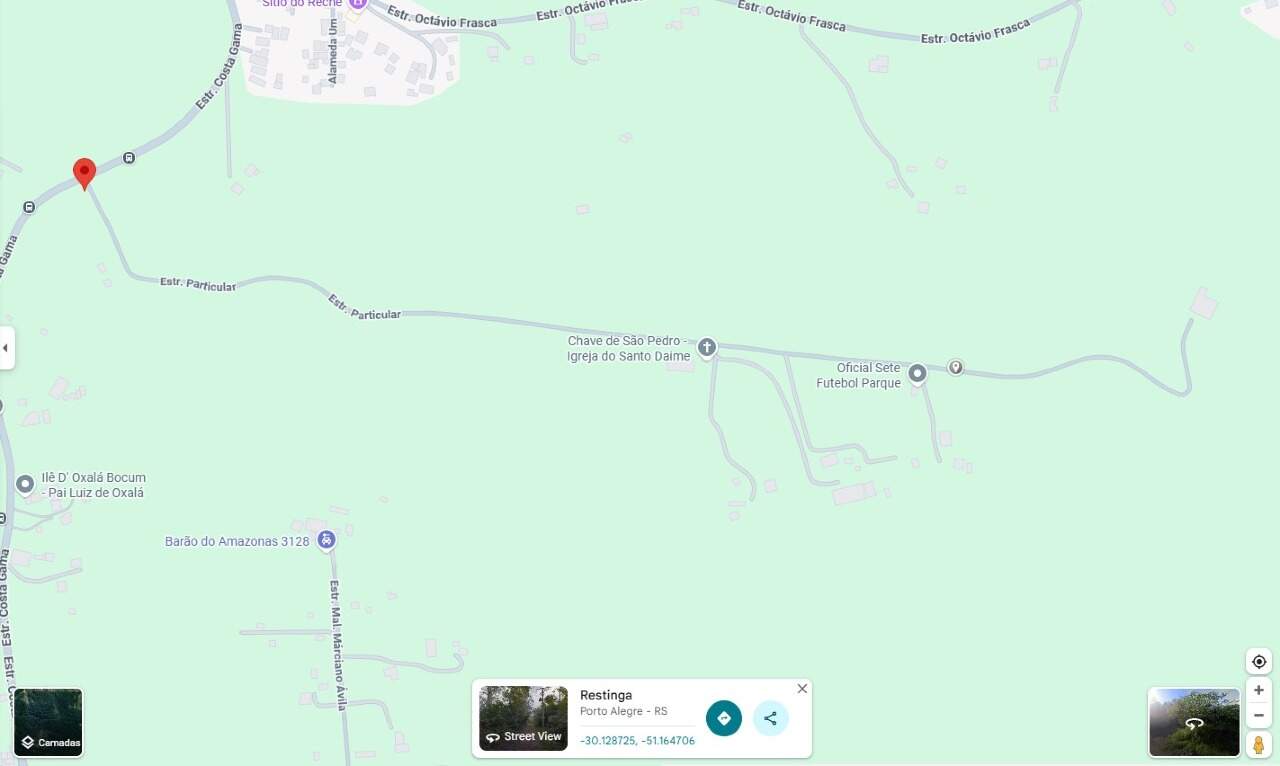Tap the Ilê D' Oxalá Bocum marker
1280x766 pixels.
point(25,485)
